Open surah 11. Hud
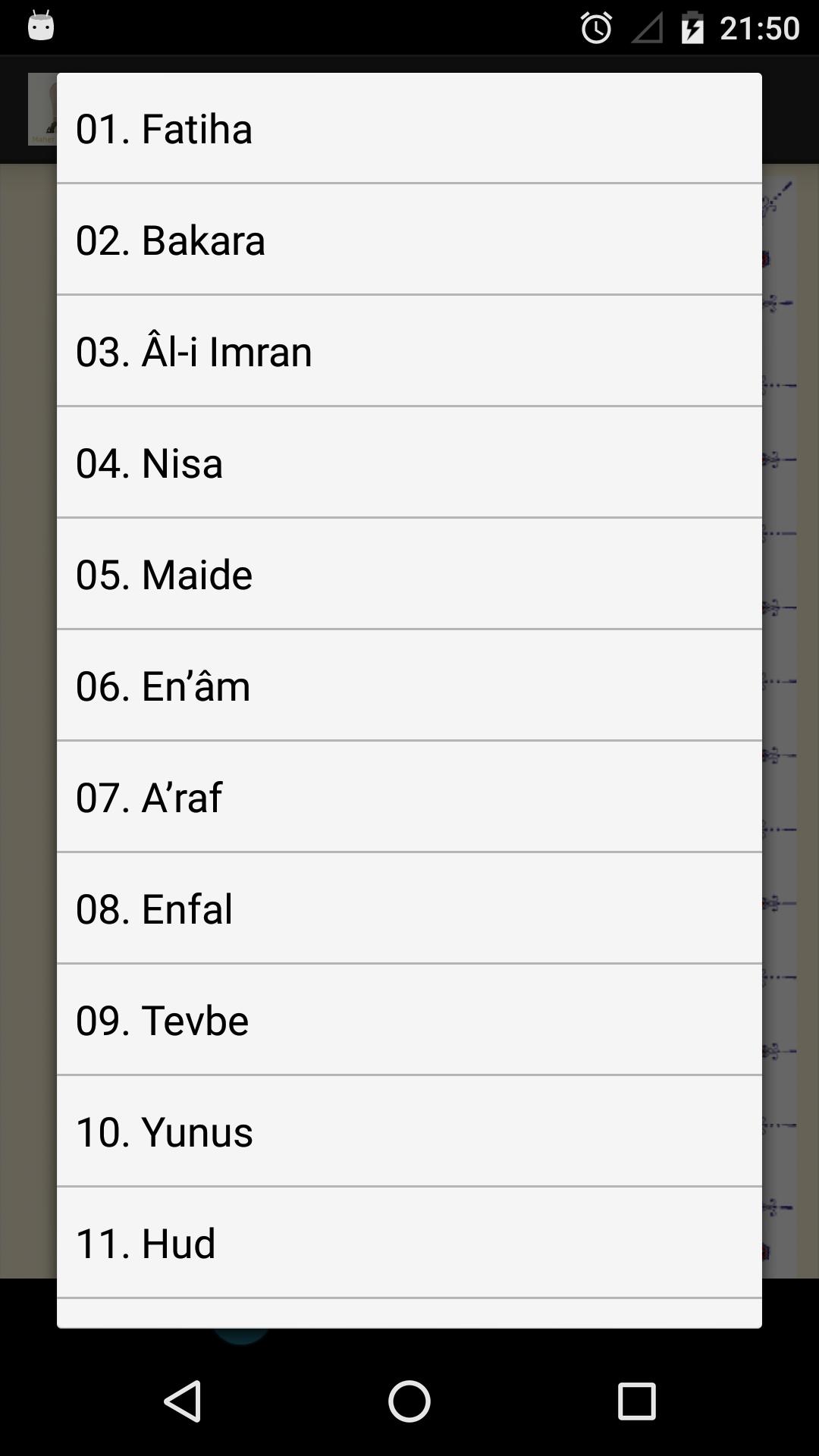Screen dimensions: 819x1456 tap(409, 1242)
